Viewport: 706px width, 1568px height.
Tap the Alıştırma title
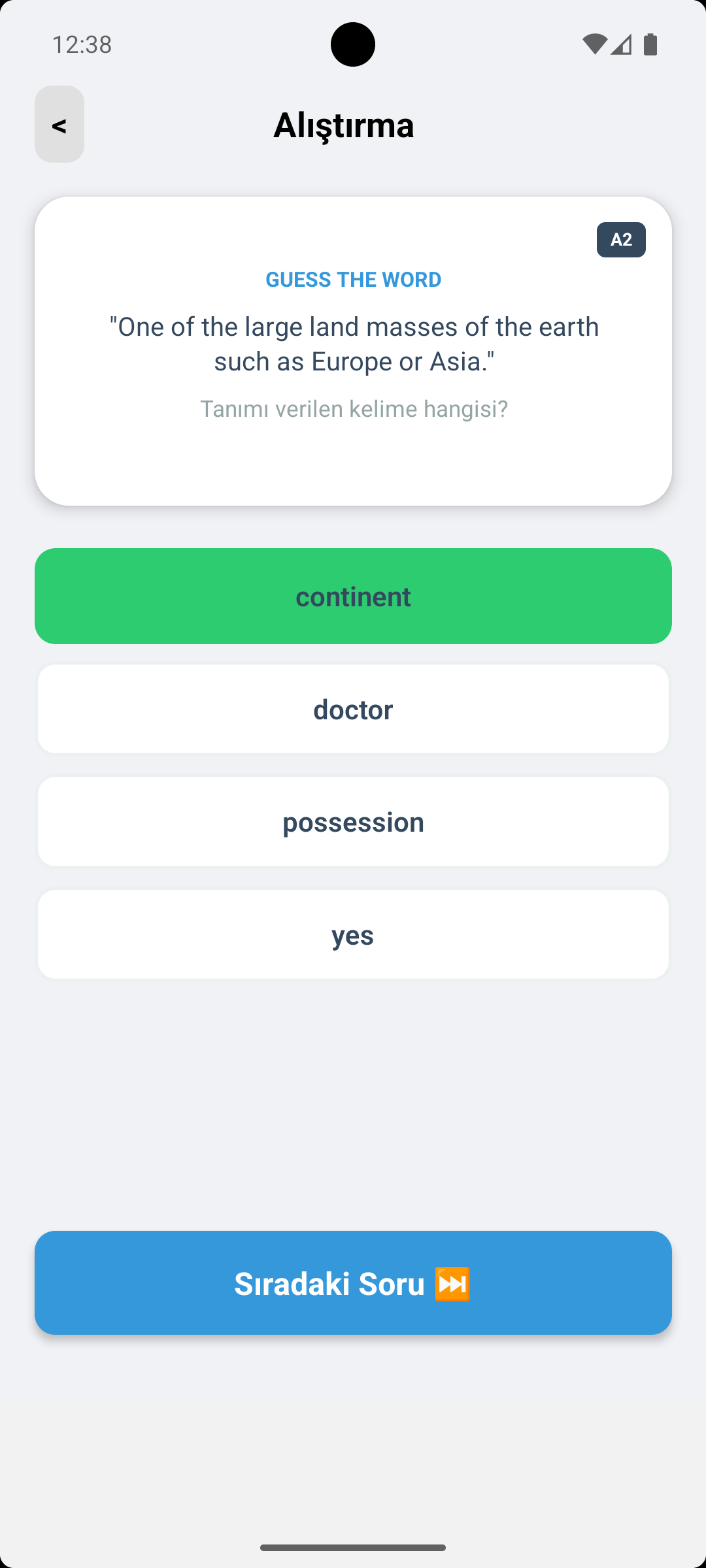tap(345, 124)
